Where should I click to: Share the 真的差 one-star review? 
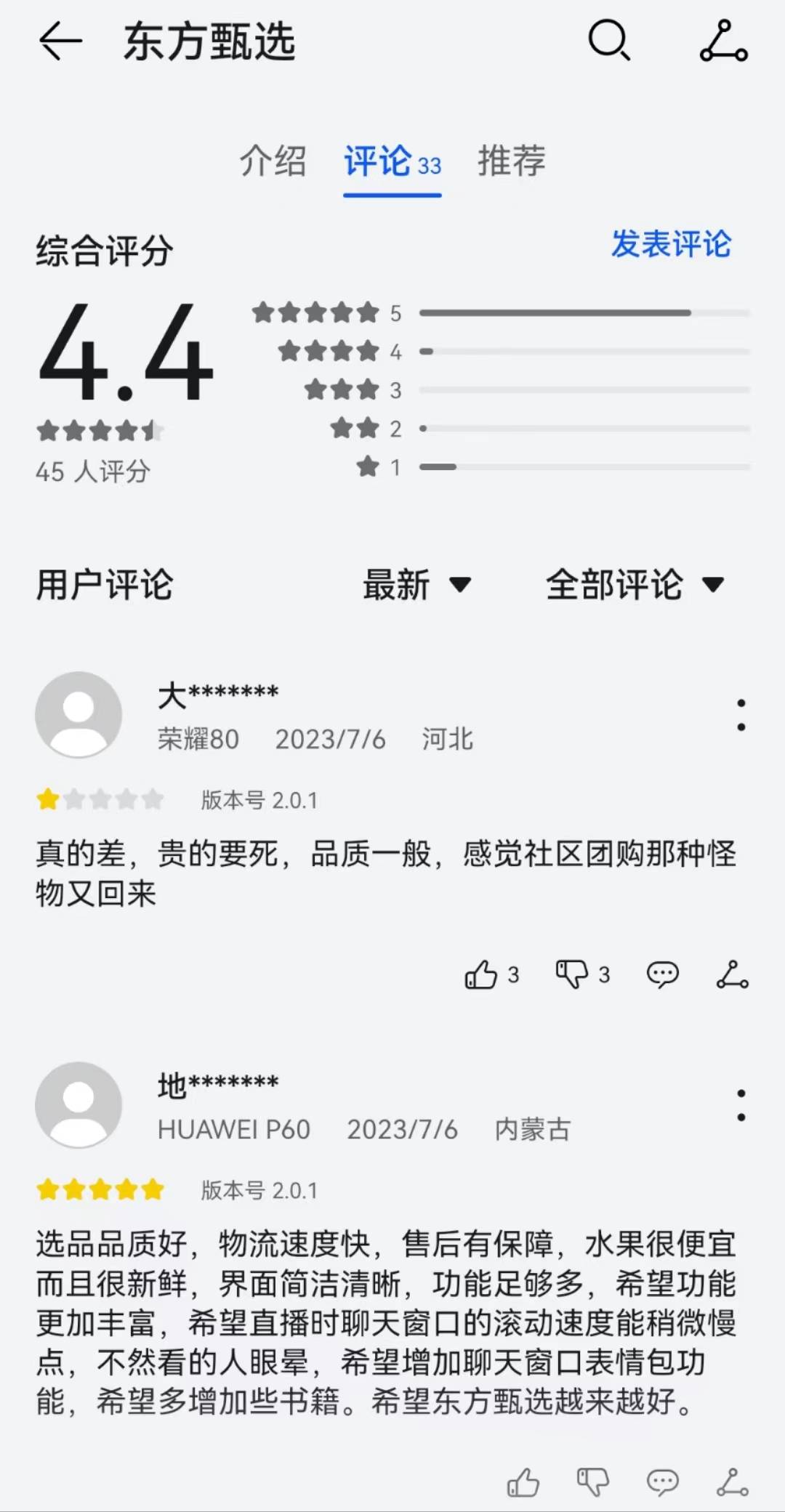tap(733, 975)
